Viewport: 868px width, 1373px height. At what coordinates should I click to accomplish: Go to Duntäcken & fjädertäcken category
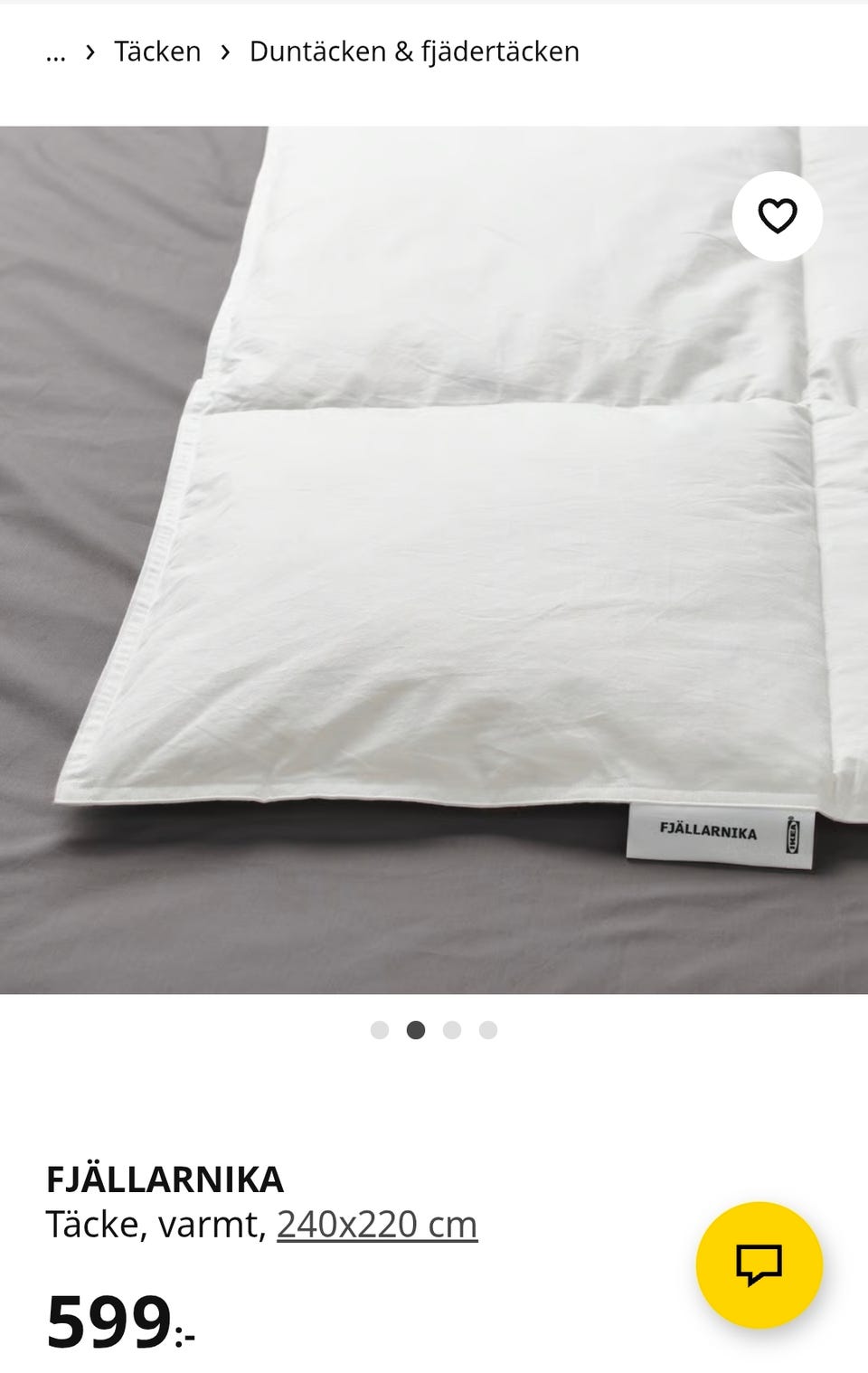414,52
